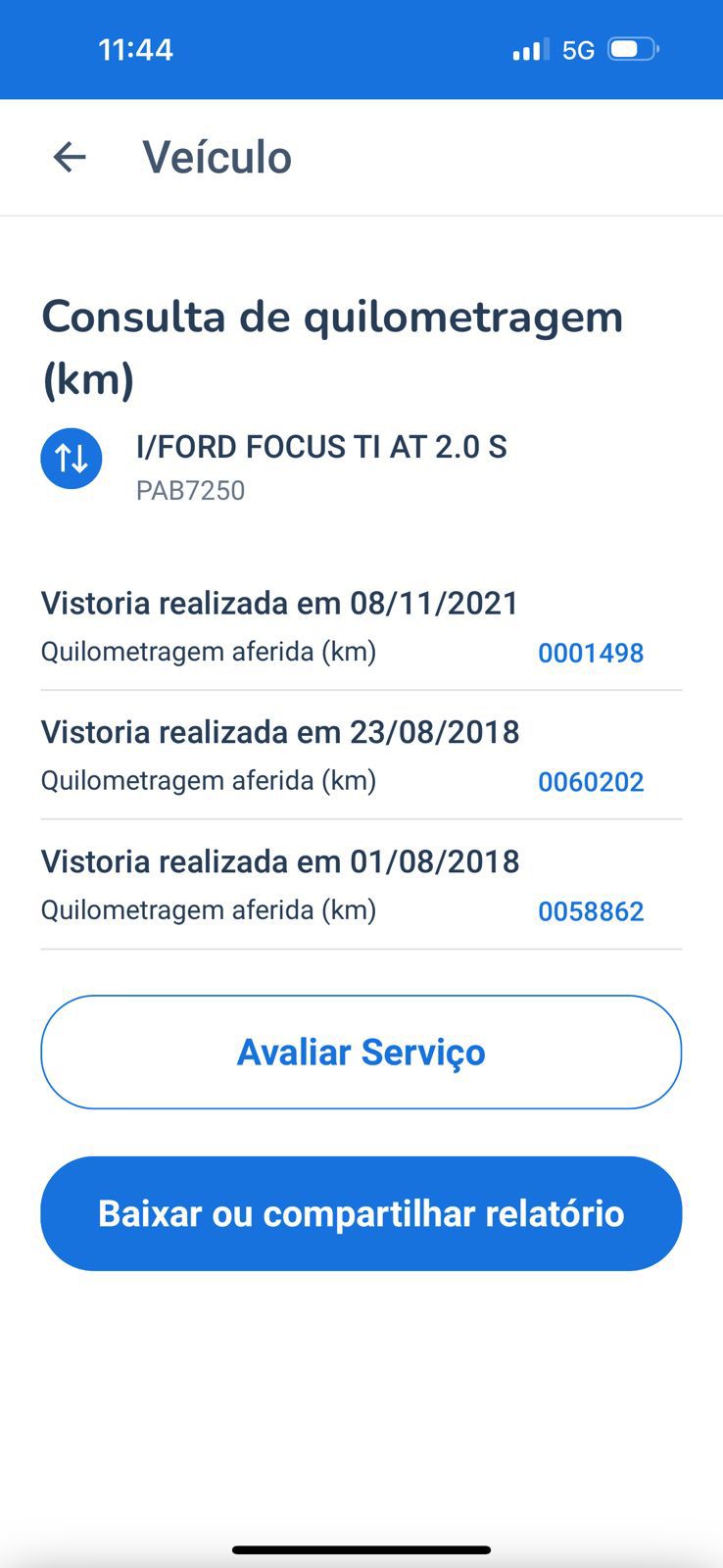723x1568 pixels.
Task: Tap the back arrow to return
Action: [x=69, y=157]
